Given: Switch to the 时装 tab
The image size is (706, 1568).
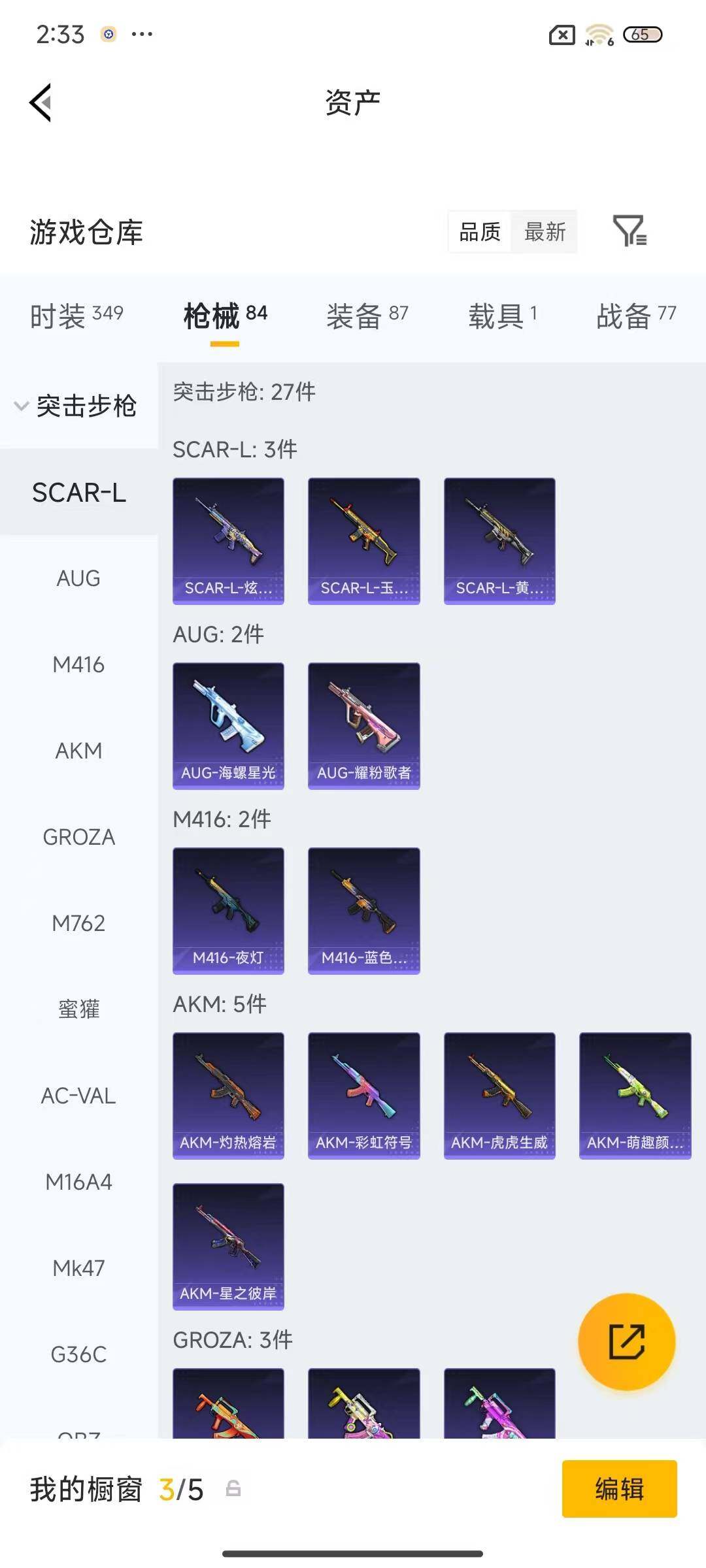Looking at the screenshot, I should pos(76,316).
